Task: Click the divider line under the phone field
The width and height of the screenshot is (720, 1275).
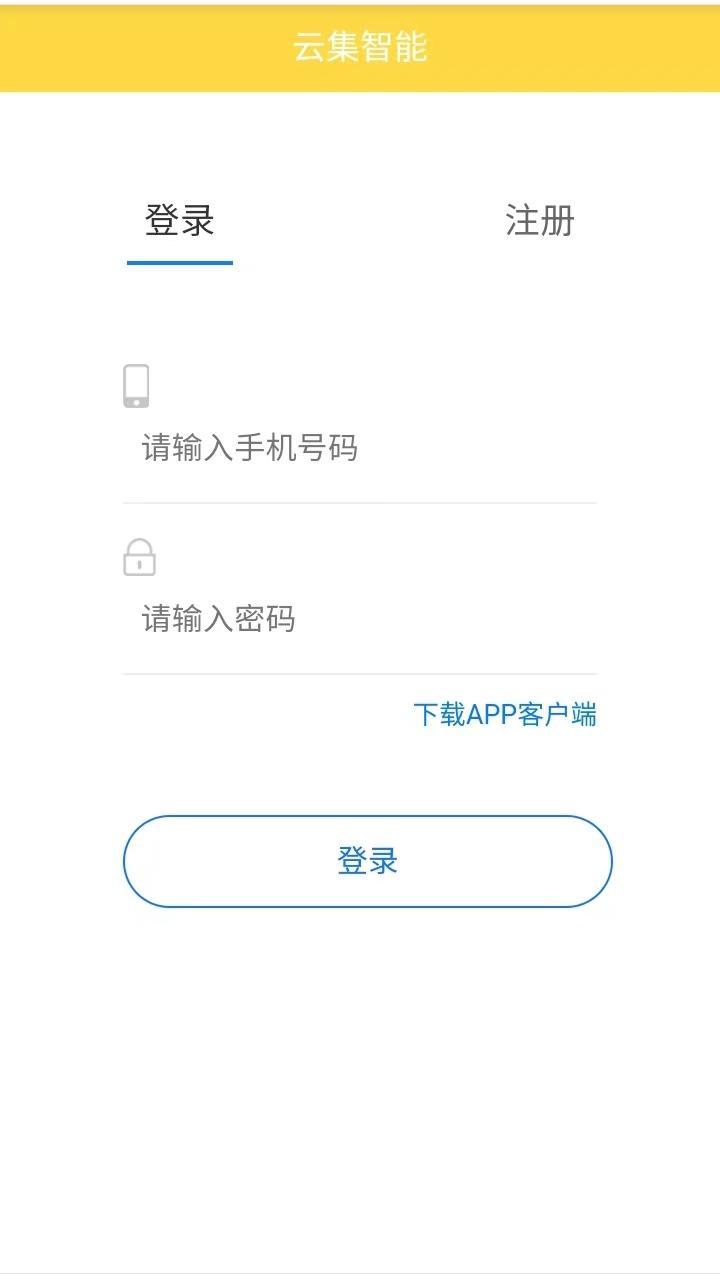Action: pyautogui.click(x=360, y=497)
